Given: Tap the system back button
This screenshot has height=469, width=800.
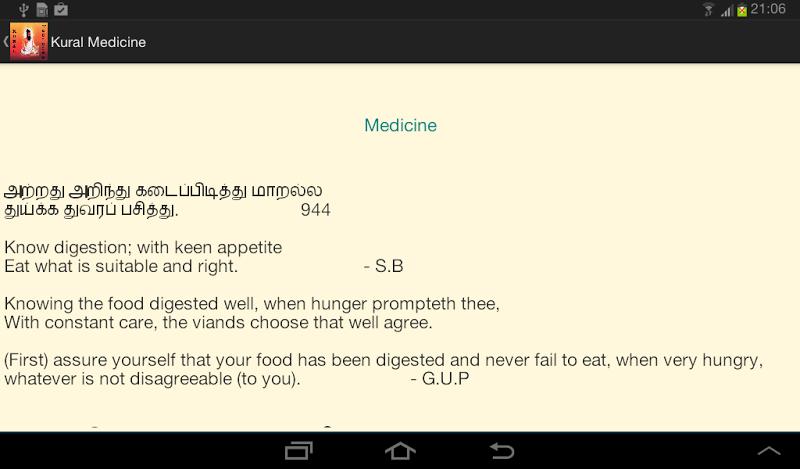Looking at the screenshot, I should (501, 451).
